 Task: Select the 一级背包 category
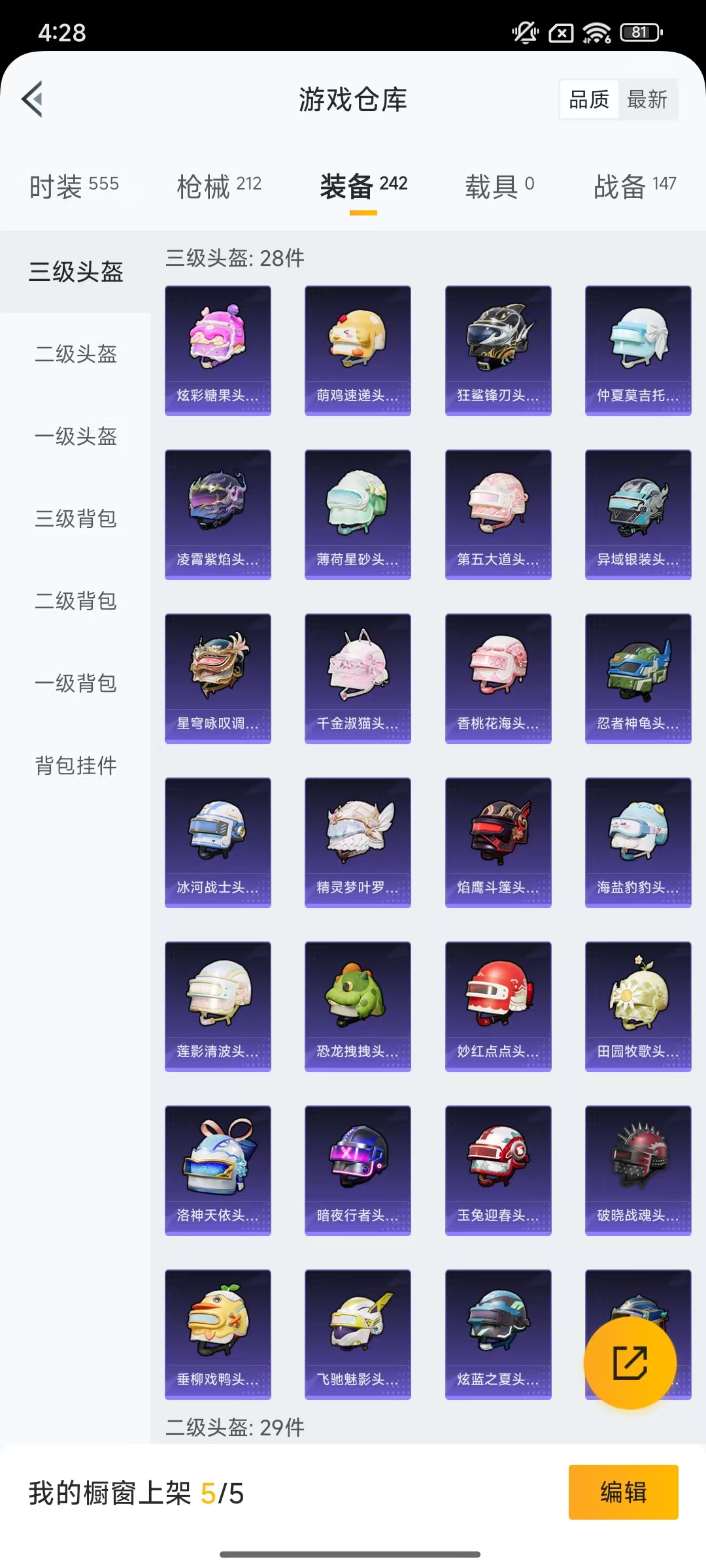pyautogui.click(x=75, y=684)
